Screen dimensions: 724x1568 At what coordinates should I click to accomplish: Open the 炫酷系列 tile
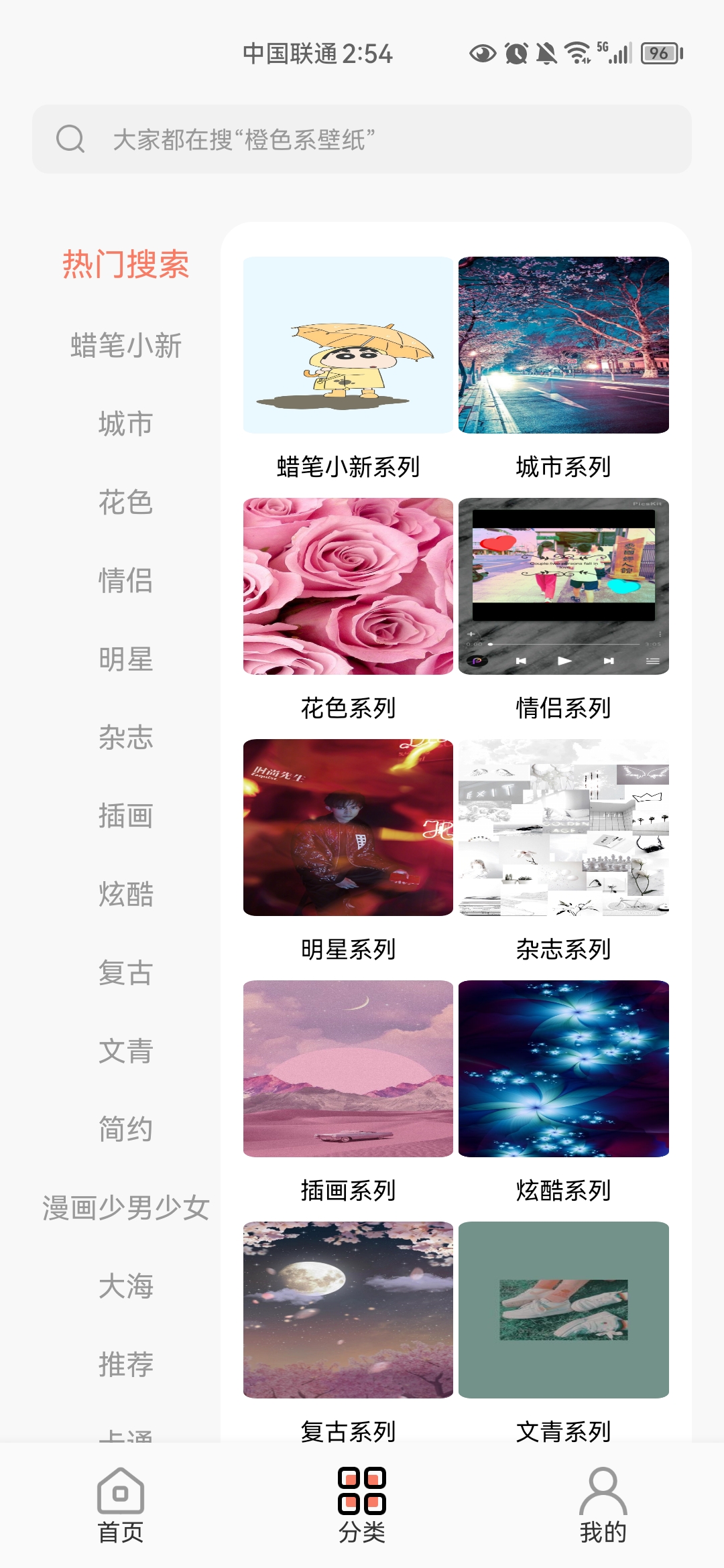tap(563, 1069)
